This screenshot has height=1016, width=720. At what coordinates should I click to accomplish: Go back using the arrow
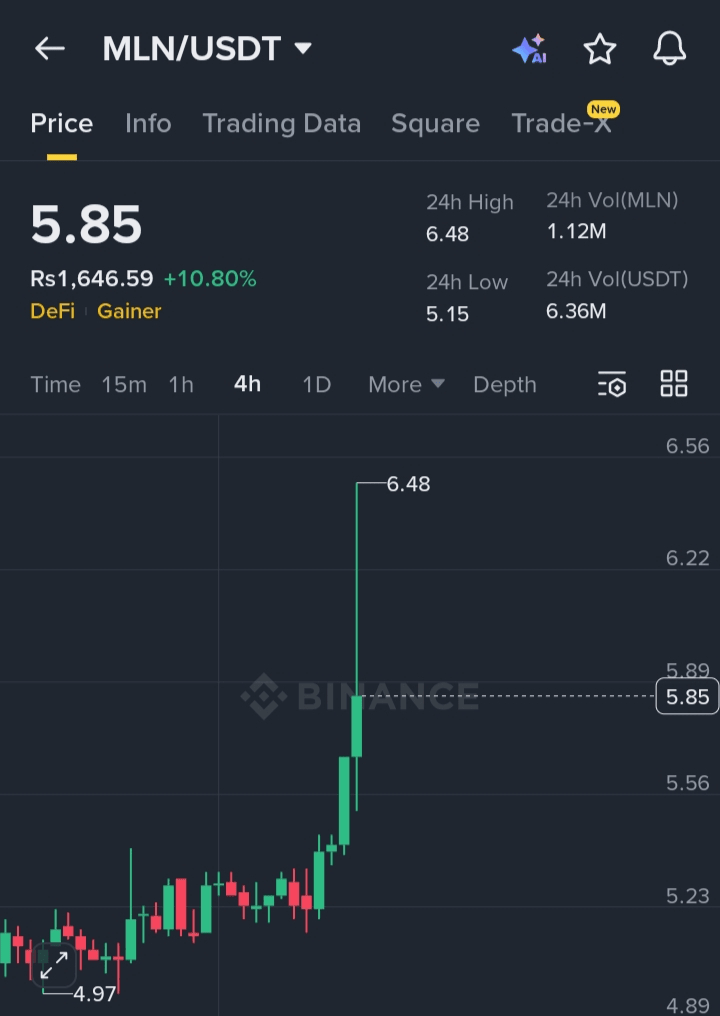[49, 48]
